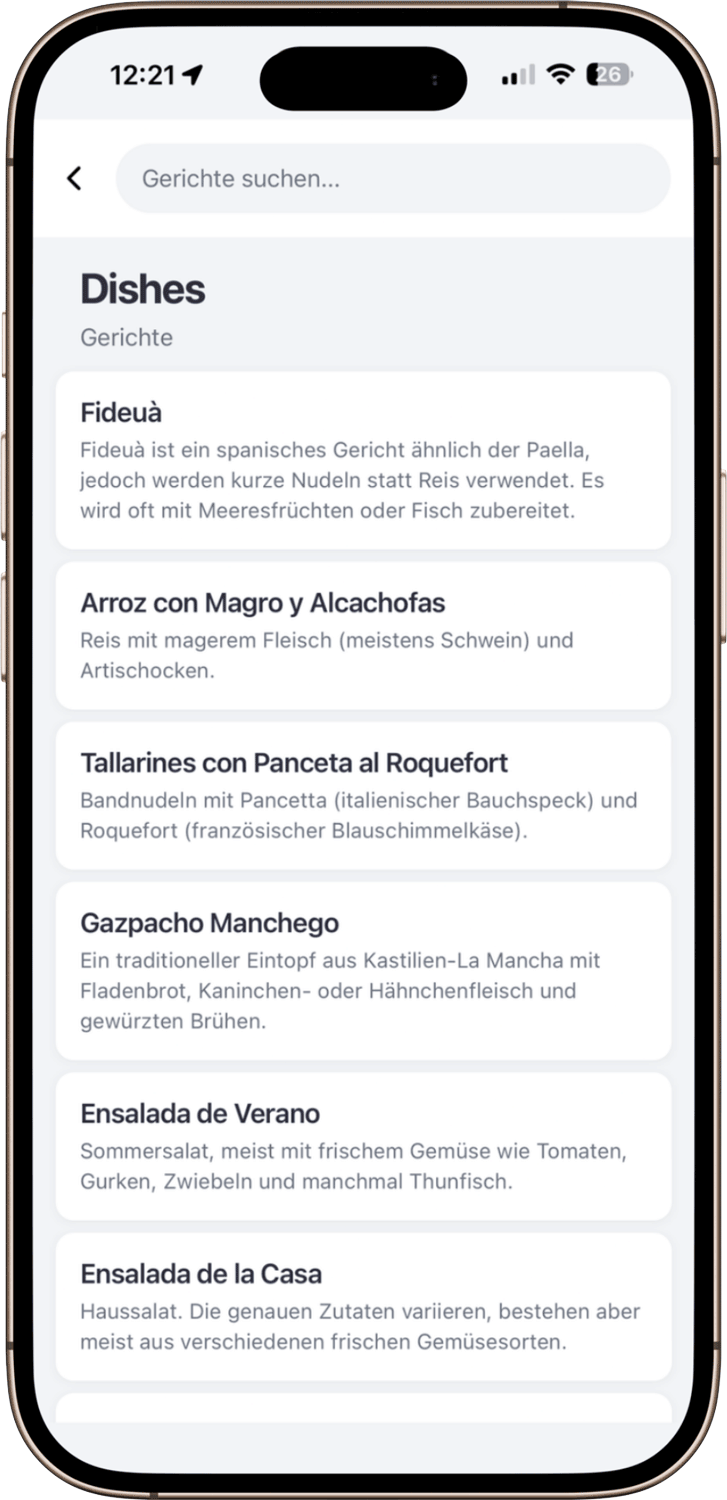Go back using the top-left arrow
The width and height of the screenshot is (727, 1500).
click(74, 179)
